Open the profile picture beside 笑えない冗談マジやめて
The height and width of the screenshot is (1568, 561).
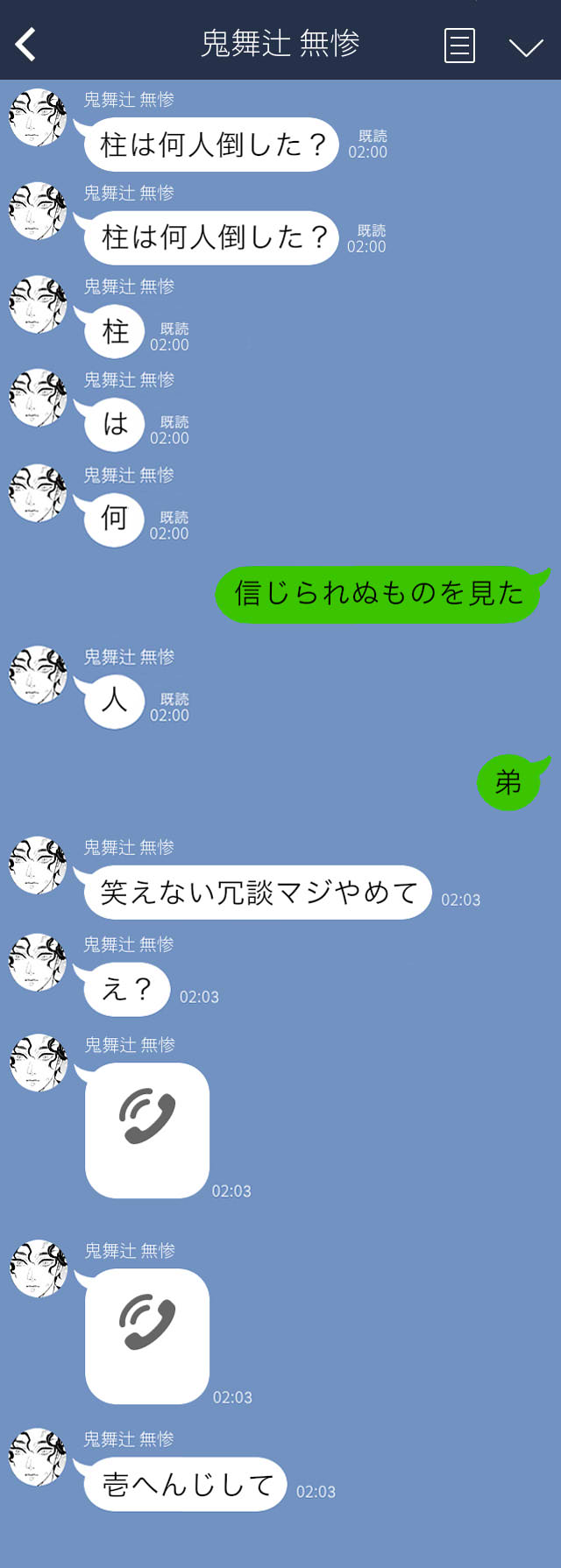[x=38, y=865]
